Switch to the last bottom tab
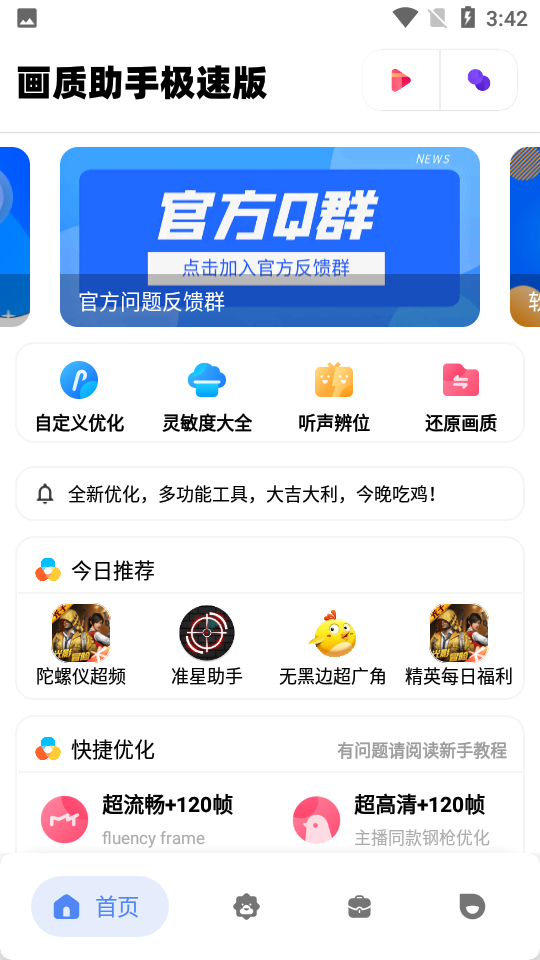Image resolution: width=540 pixels, height=960 pixels. [x=472, y=907]
